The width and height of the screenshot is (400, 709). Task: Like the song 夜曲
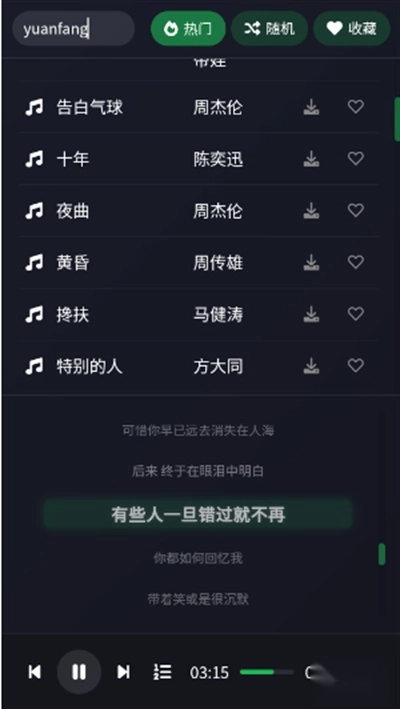356,210
